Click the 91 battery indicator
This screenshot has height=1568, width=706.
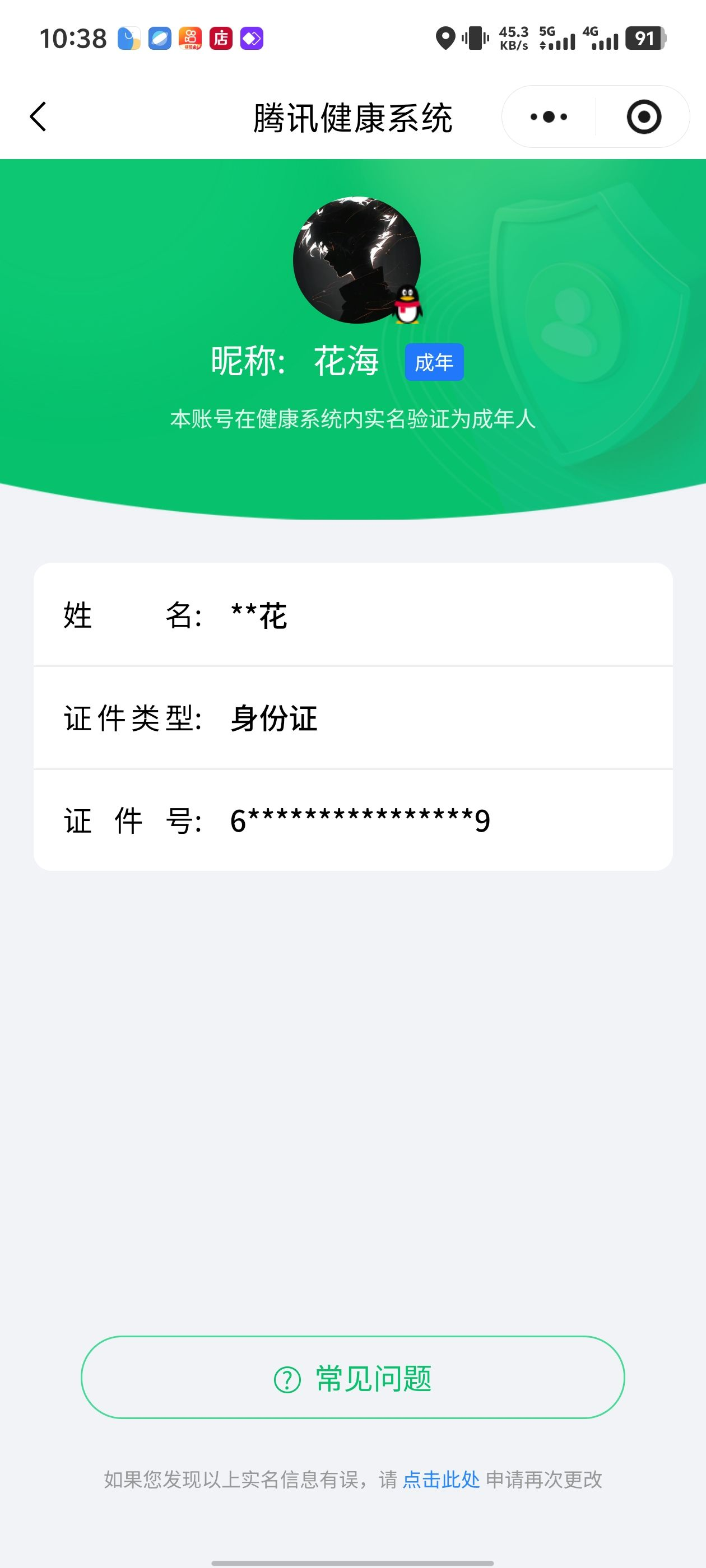coord(644,38)
